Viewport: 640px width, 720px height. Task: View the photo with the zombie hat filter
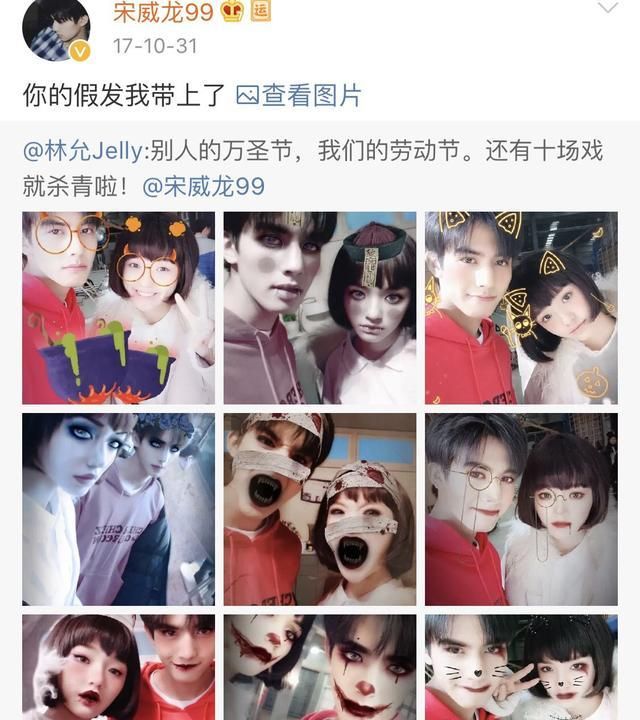click(x=319, y=308)
